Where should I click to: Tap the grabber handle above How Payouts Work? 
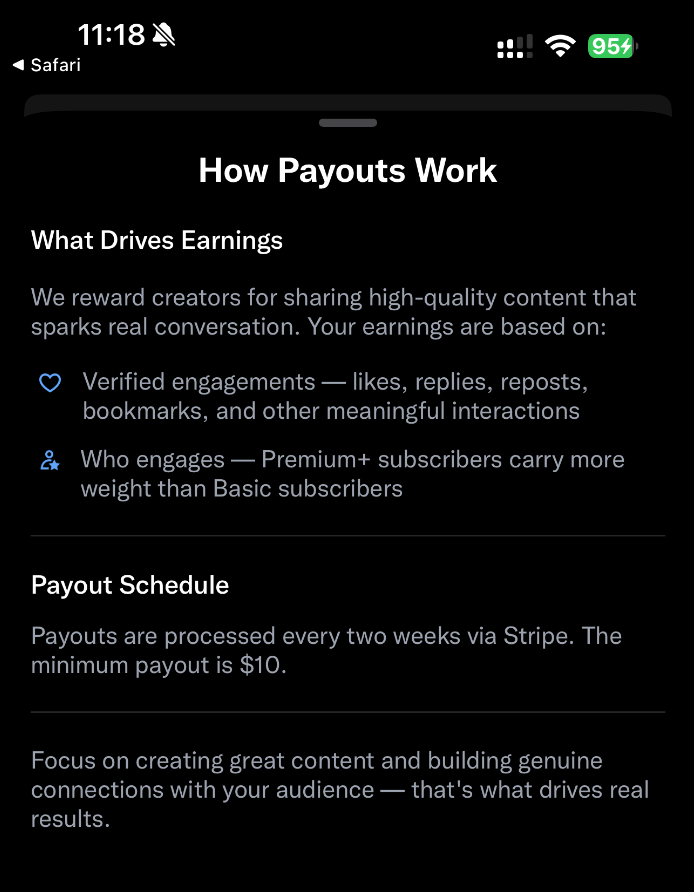point(348,123)
